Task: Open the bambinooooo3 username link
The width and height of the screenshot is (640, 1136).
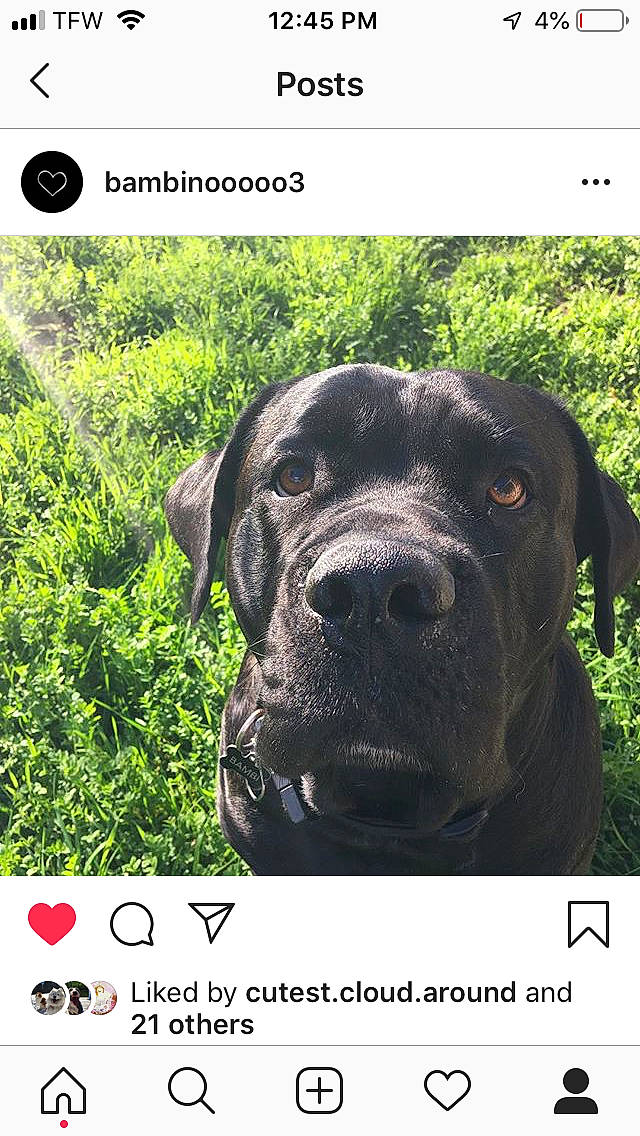Action: tap(204, 182)
